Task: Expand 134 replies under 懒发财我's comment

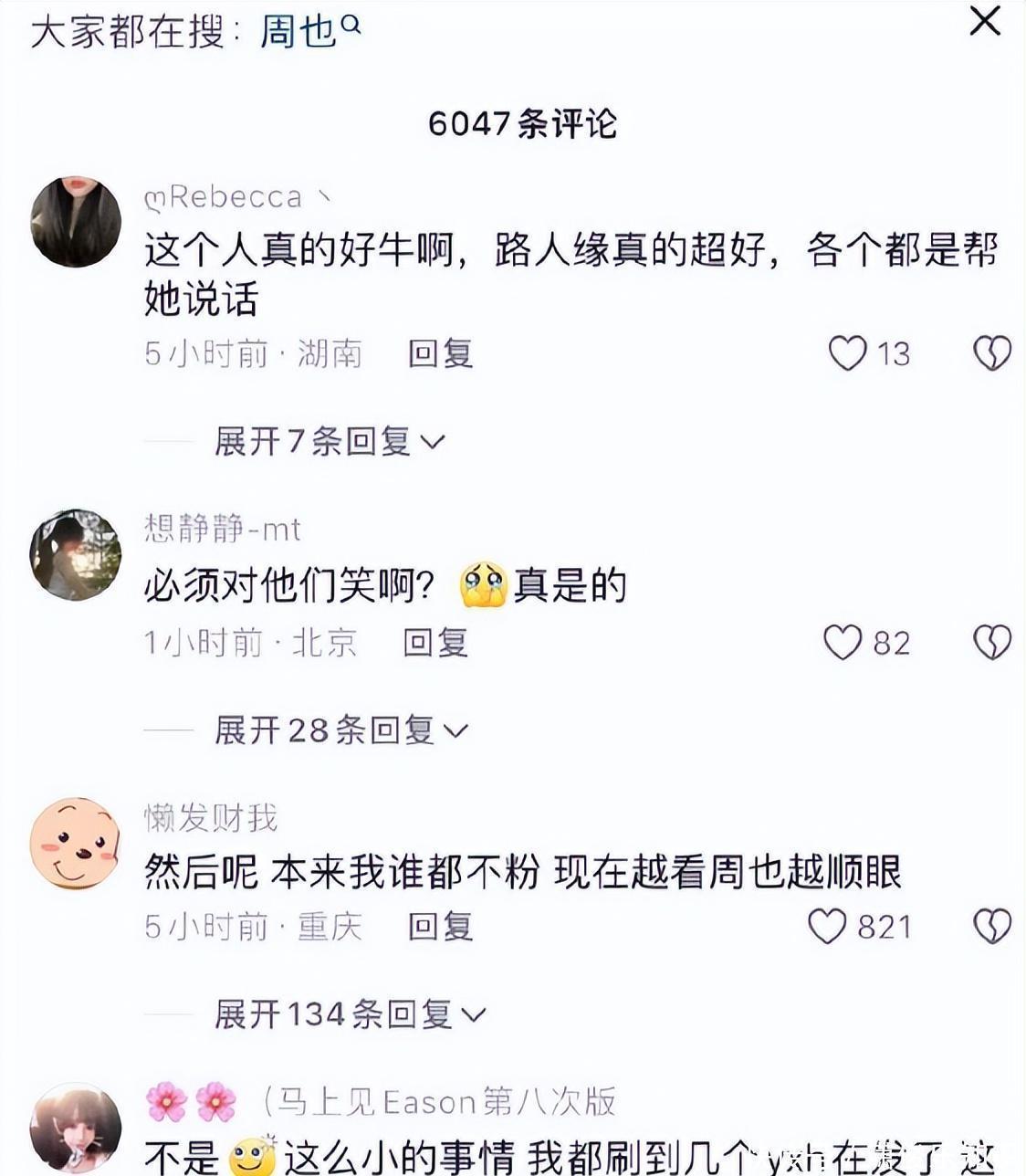Action: click(350, 1014)
